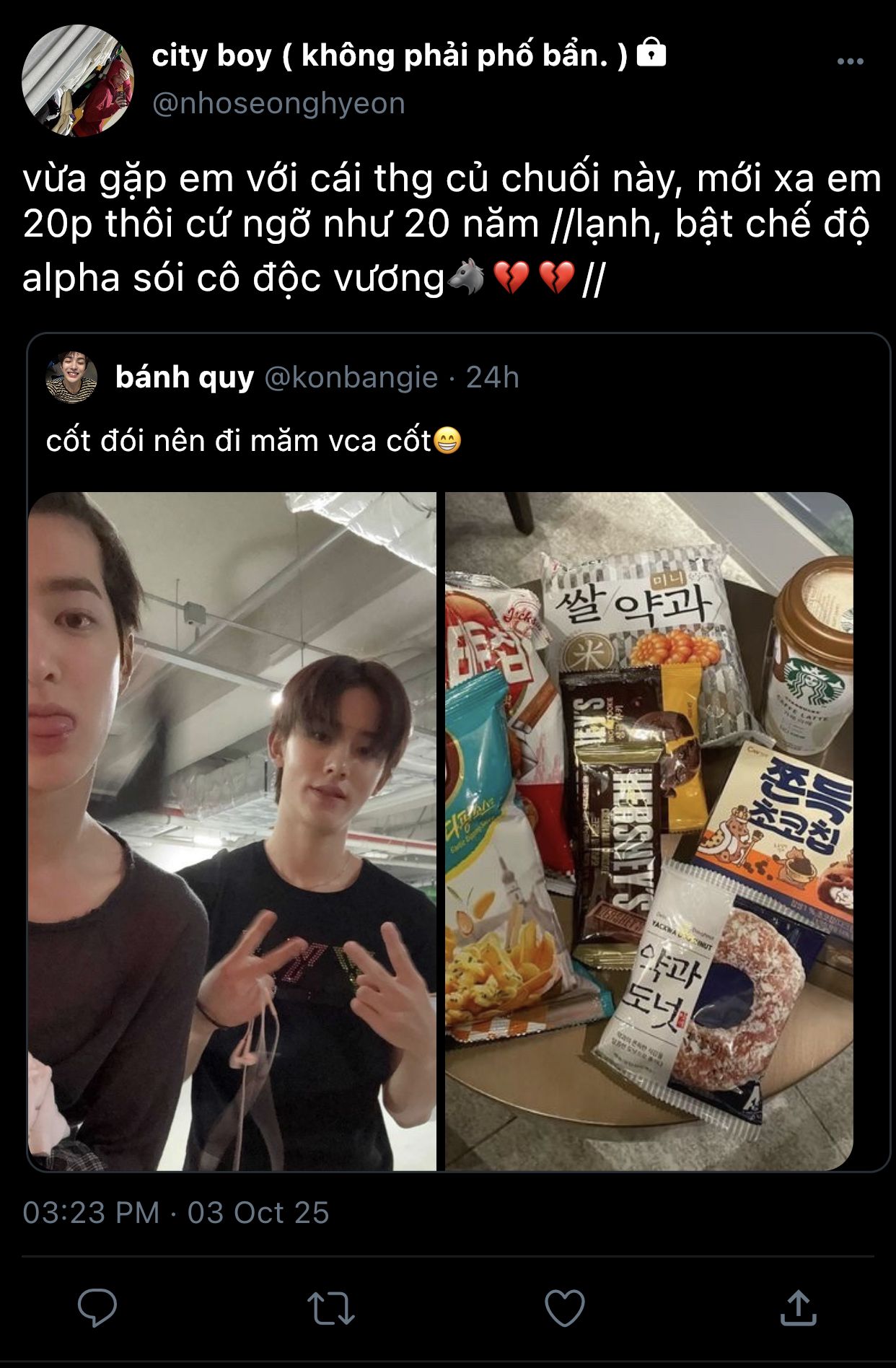Image resolution: width=896 pixels, height=1368 pixels.
Task: Open the @nhoseonghyeon profile handle
Action: (278, 104)
